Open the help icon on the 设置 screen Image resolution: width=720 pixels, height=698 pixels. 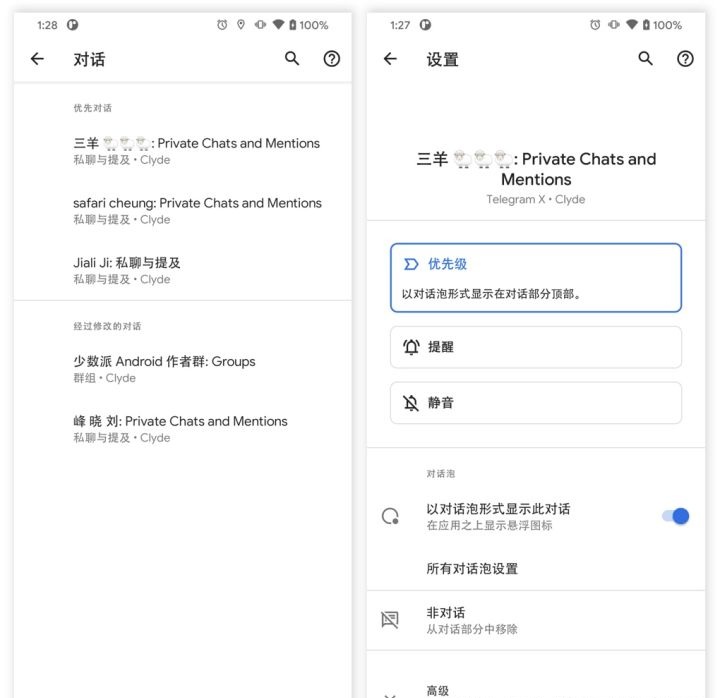click(x=685, y=59)
